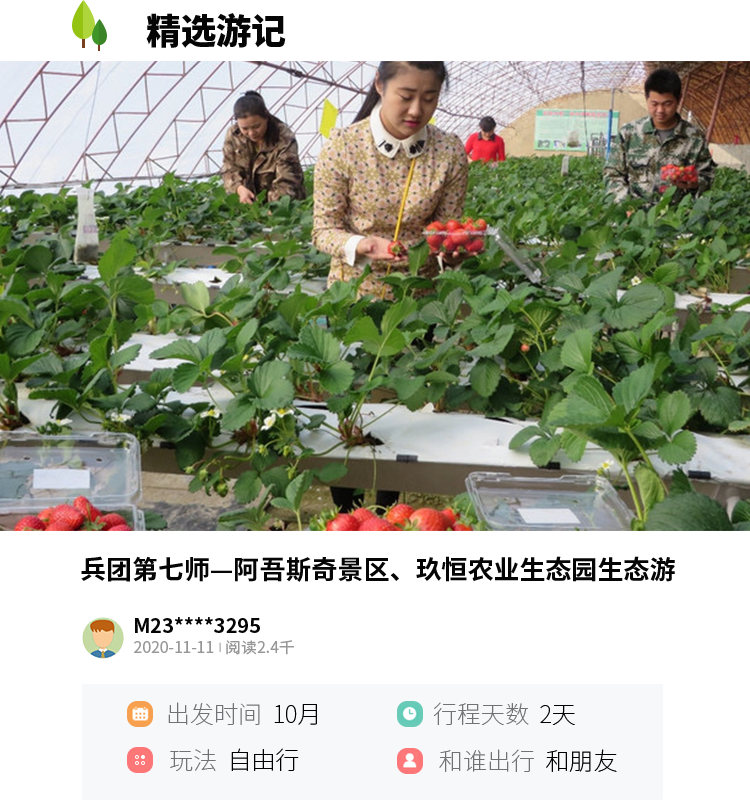750x800 pixels.
Task: Tap the author name above the date
Action: pos(197,625)
